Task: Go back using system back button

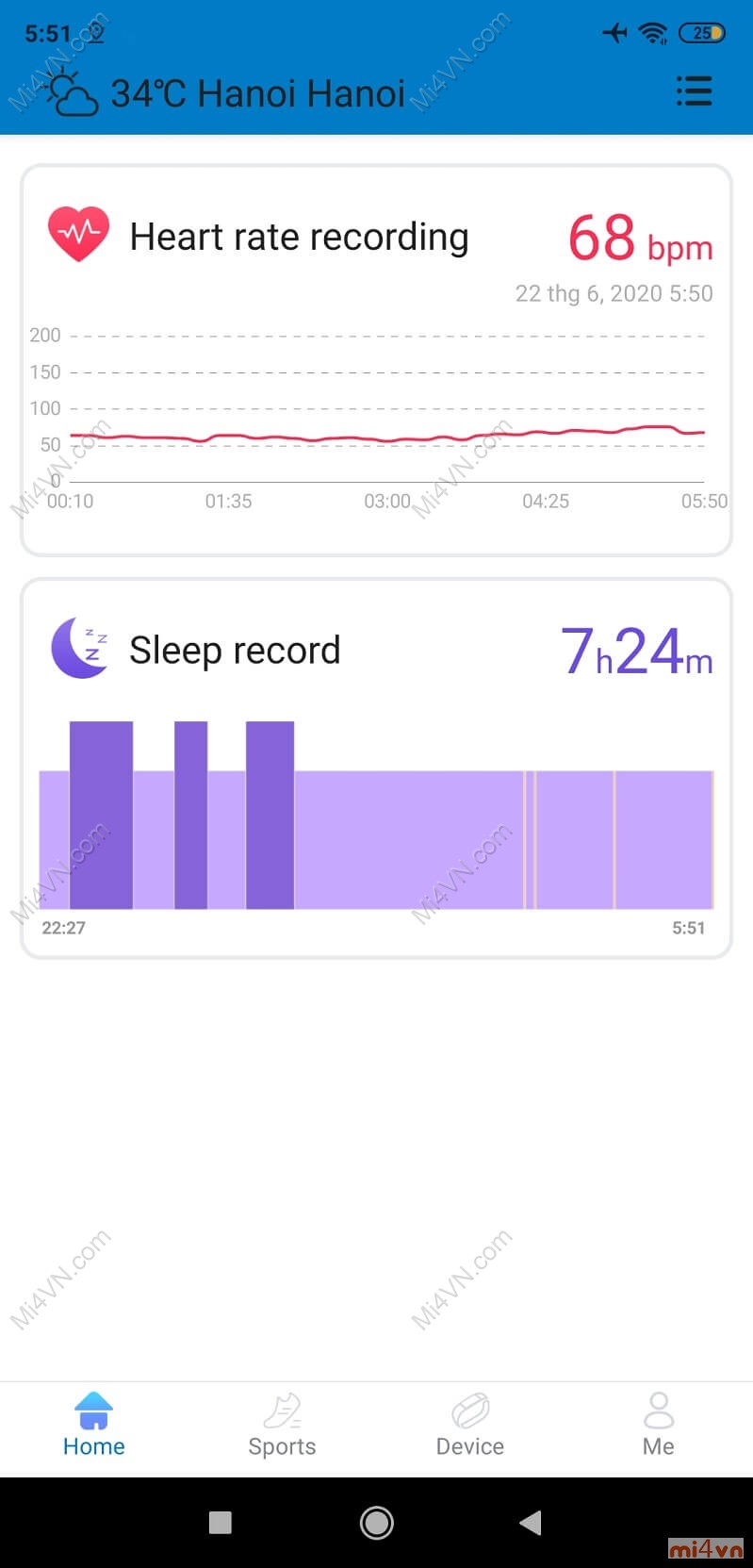Action: (532, 1522)
